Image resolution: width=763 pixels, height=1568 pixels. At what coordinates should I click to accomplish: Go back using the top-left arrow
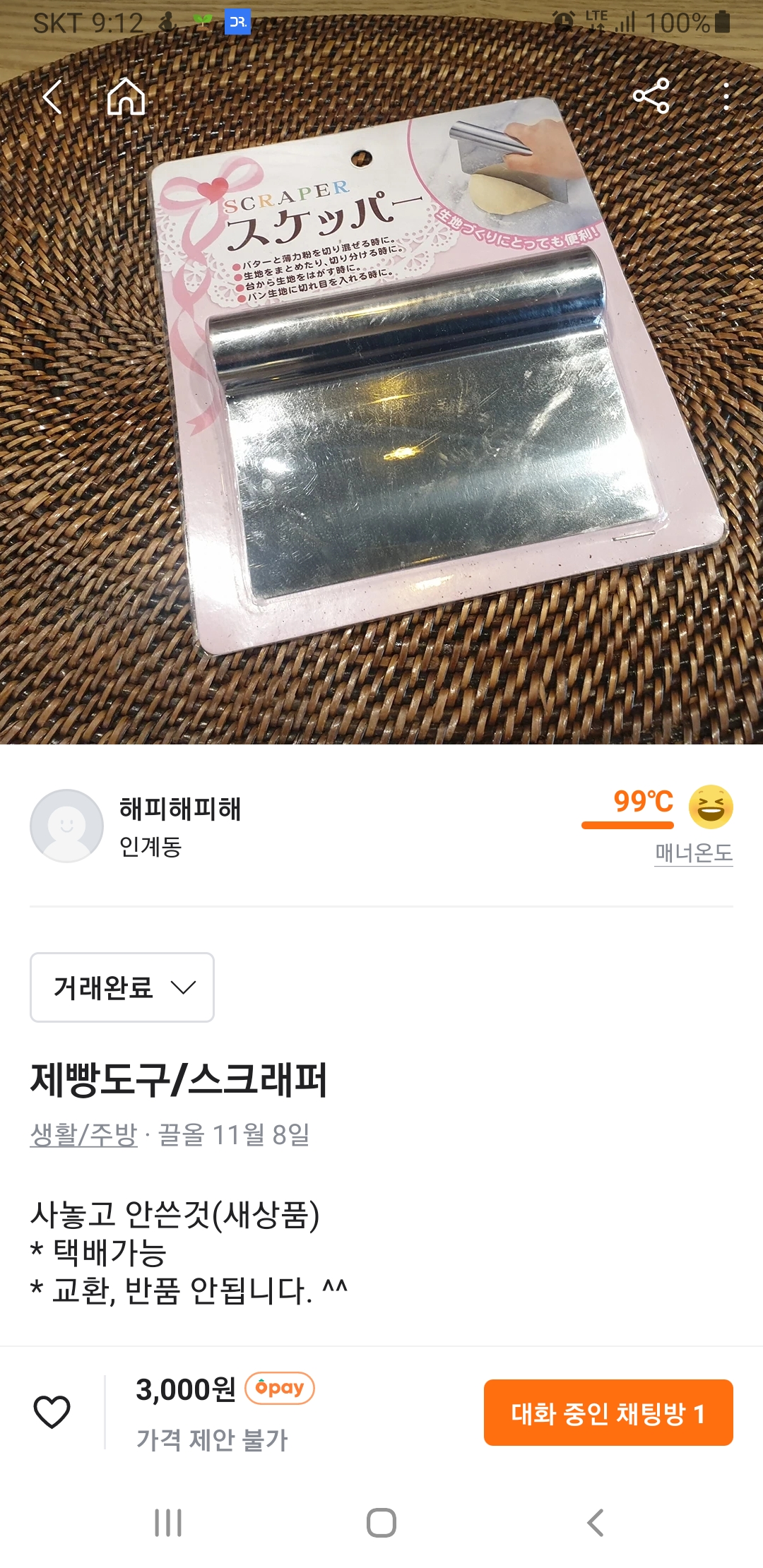[52, 97]
